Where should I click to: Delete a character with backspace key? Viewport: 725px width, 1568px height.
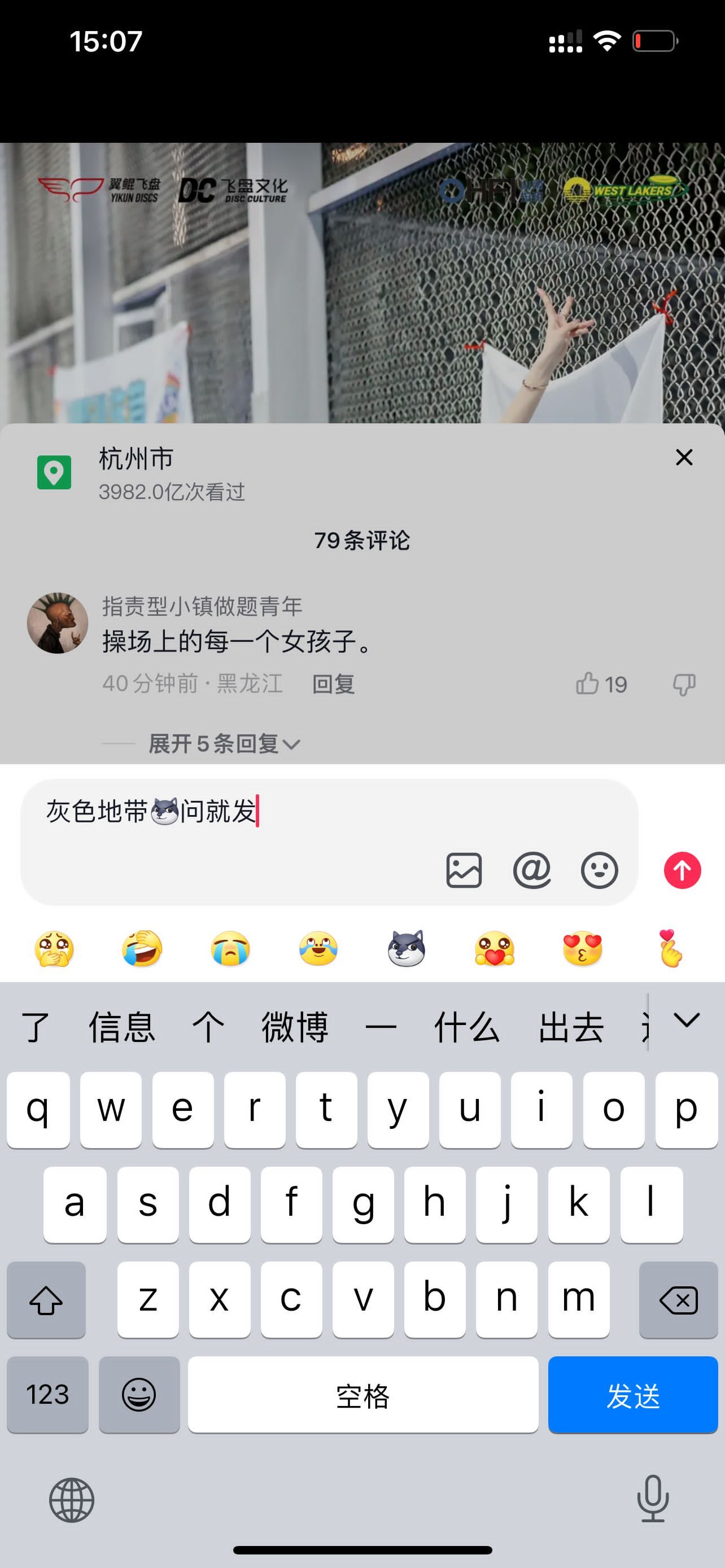pyautogui.click(x=678, y=1300)
